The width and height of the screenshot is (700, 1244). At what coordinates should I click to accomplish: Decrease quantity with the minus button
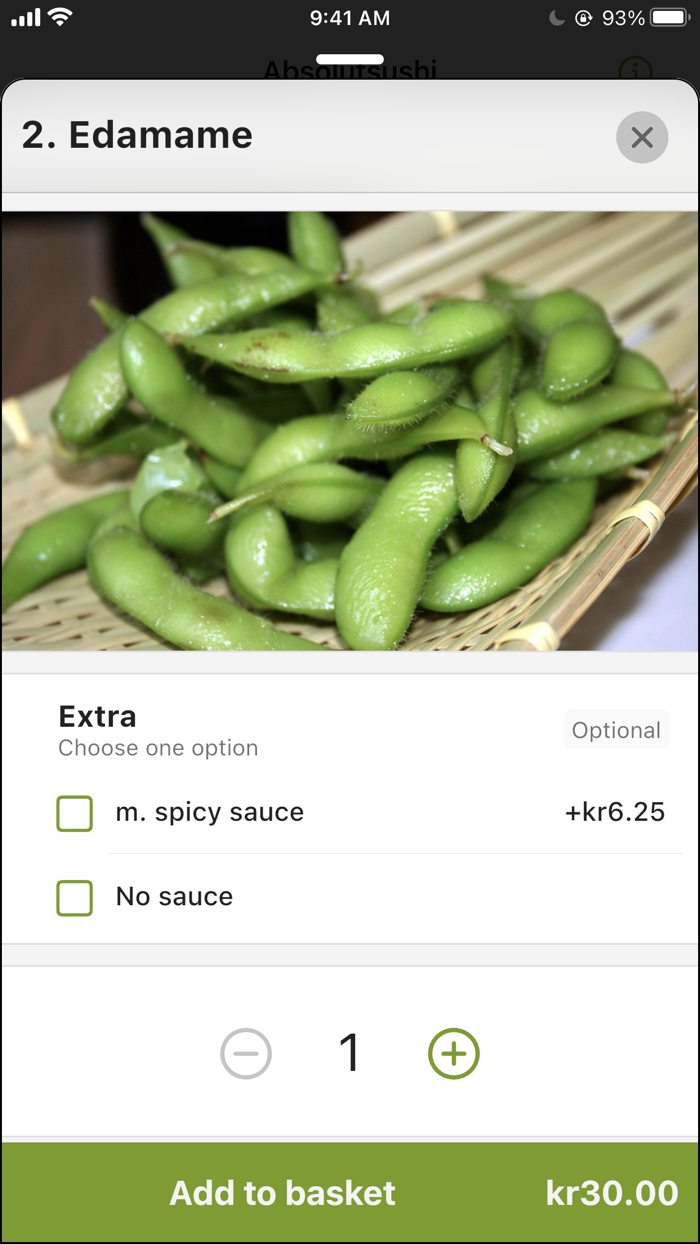tap(246, 1053)
